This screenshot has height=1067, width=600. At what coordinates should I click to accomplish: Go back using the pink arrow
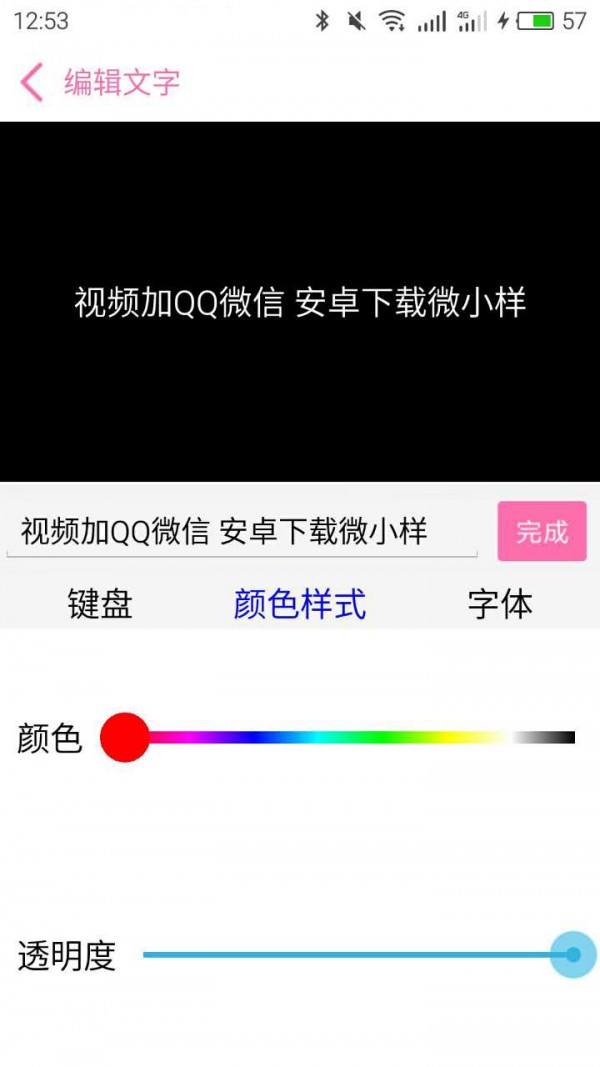click(x=32, y=82)
